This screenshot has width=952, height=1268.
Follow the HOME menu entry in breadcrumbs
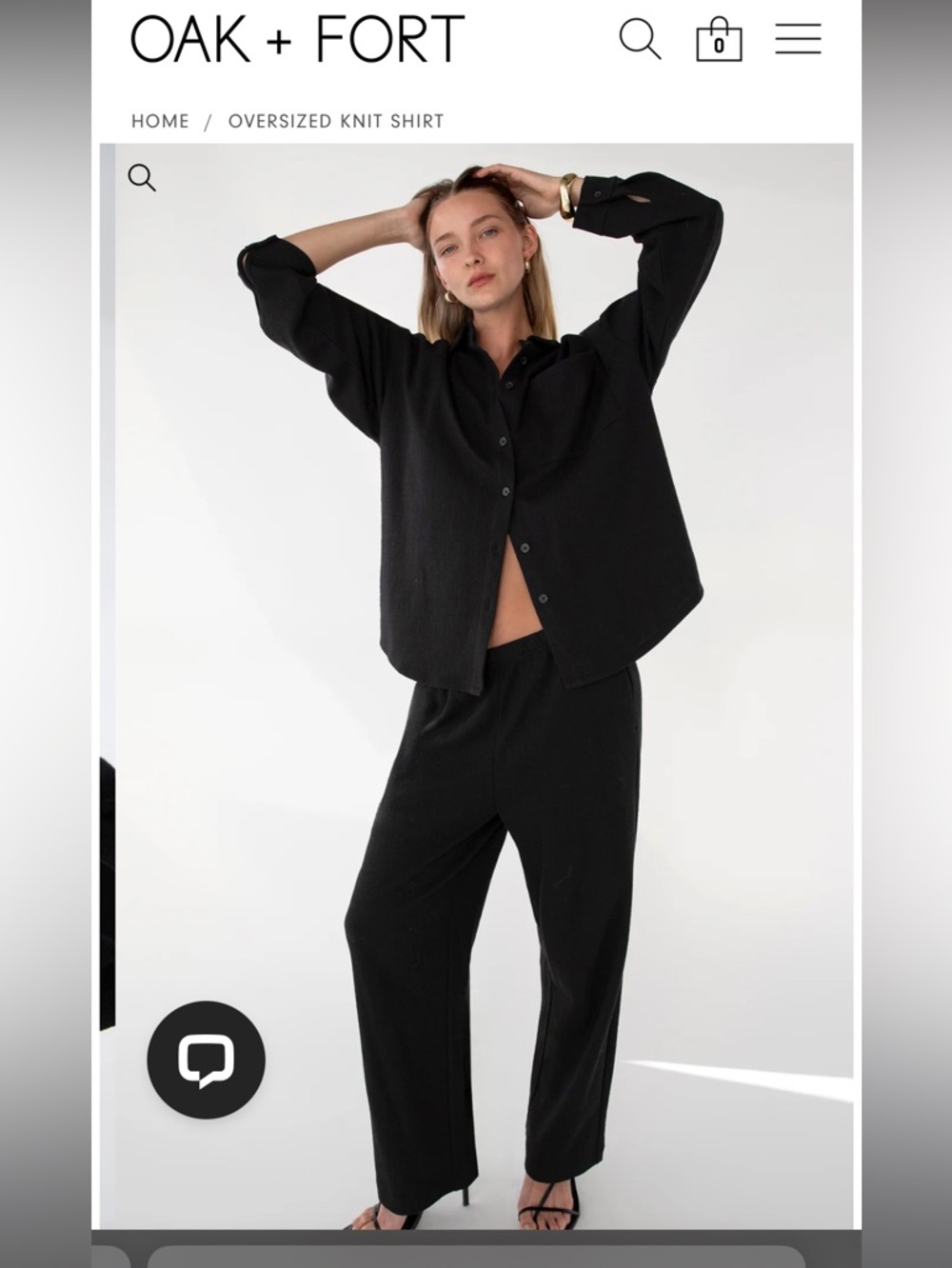pyautogui.click(x=160, y=120)
